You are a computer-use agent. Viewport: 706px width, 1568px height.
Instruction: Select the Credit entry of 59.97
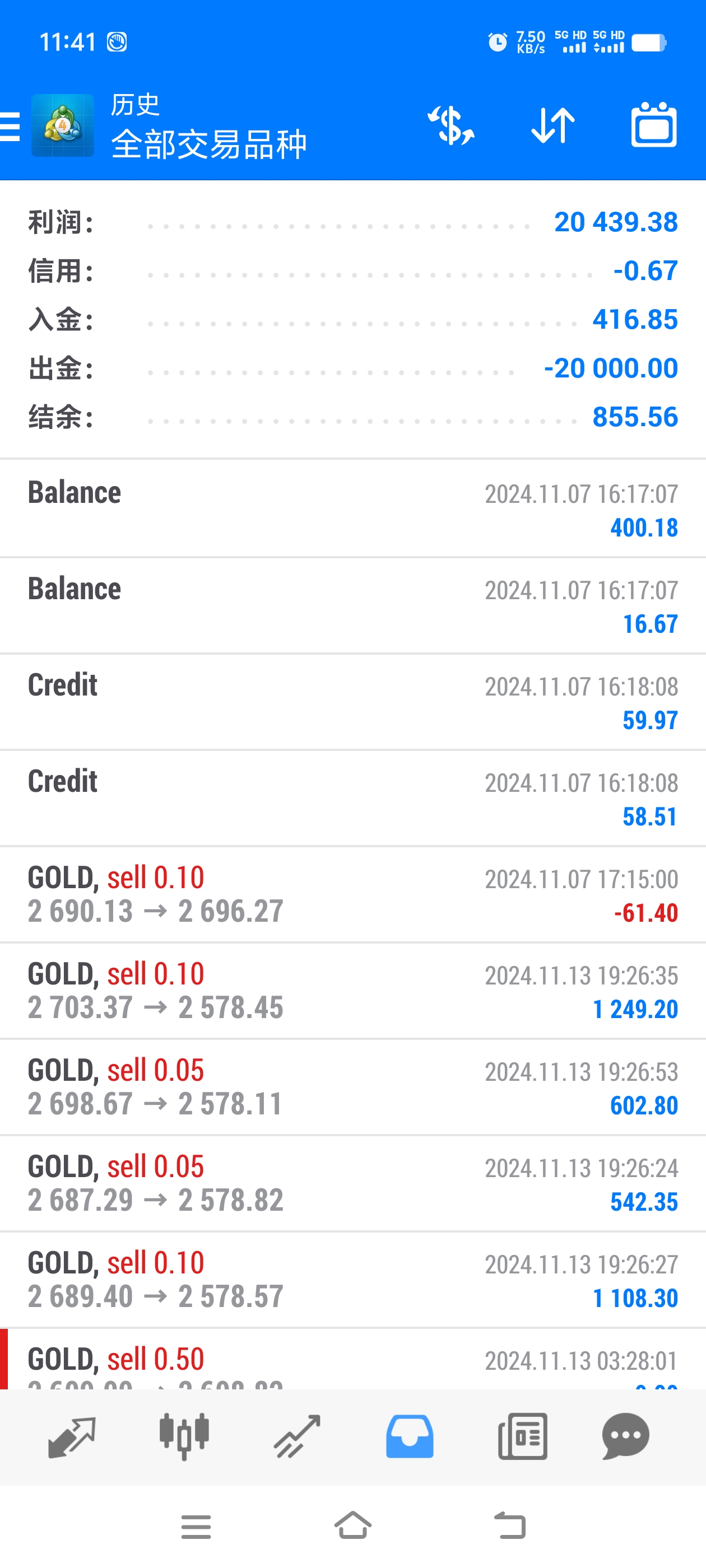pyautogui.click(x=352, y=702)
